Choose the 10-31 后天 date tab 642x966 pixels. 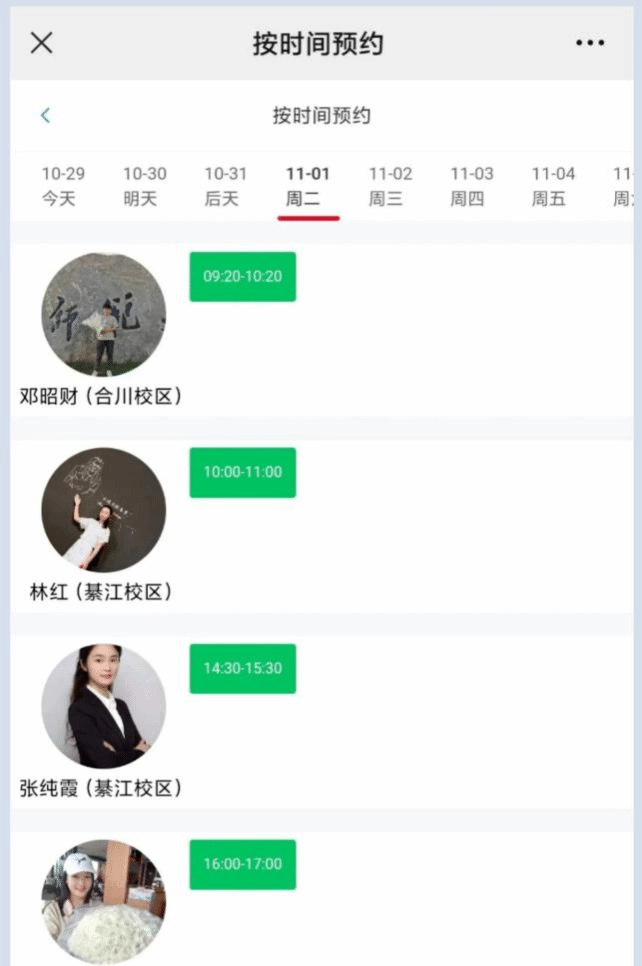point(225,186)
